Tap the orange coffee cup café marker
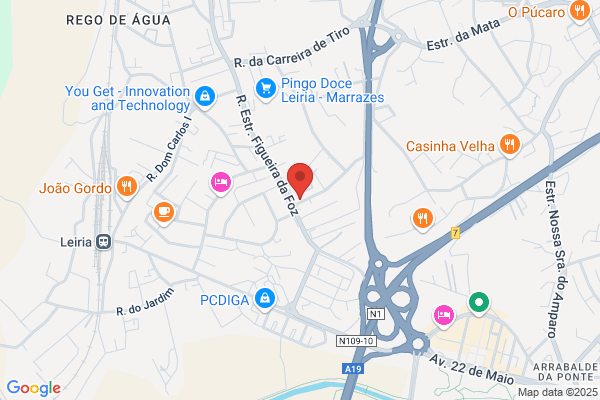Screen dimensions: 600x400 [164, 213]
